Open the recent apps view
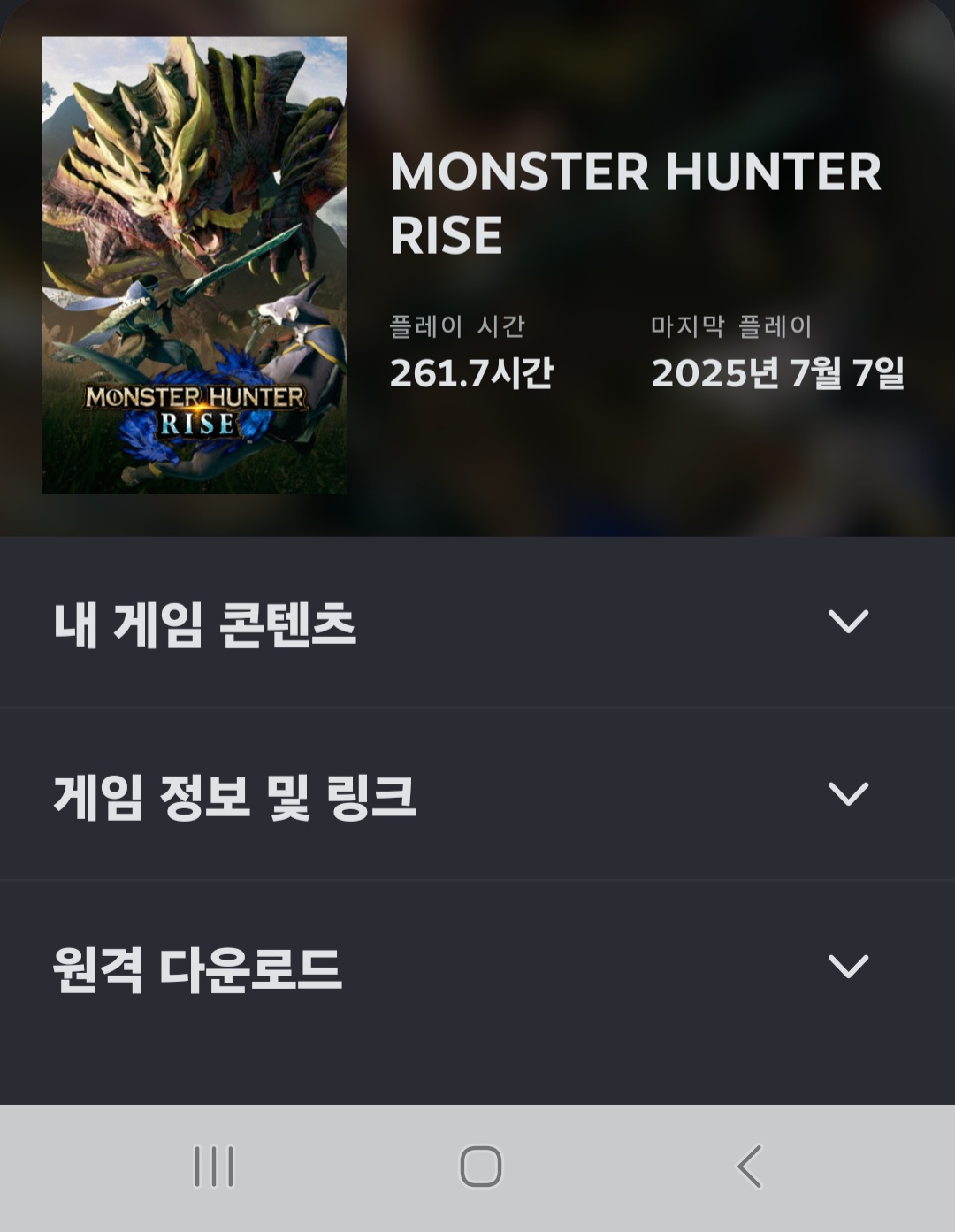Viewport: 955px width, 1232px height. coord(213,1167)
